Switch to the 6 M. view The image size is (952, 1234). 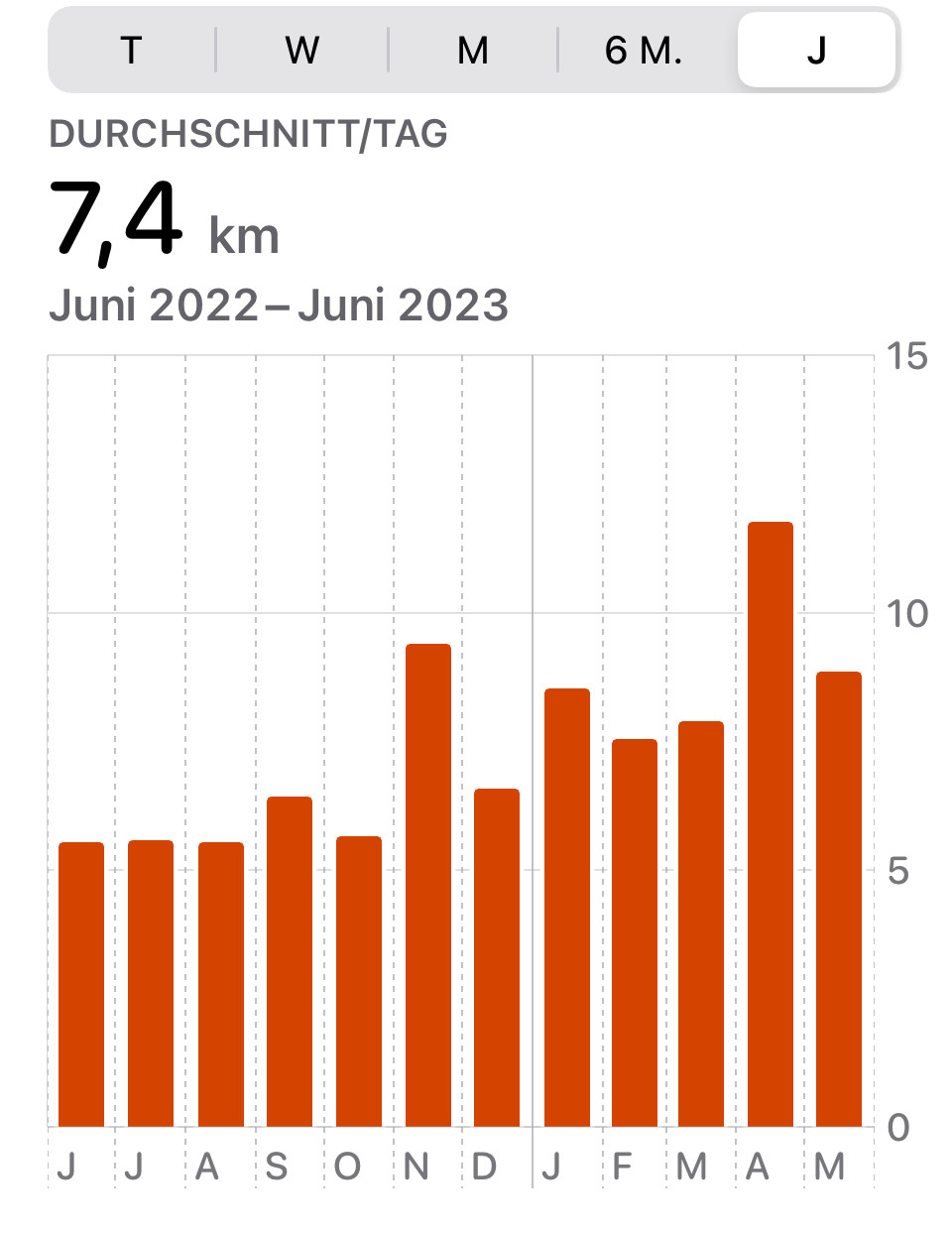[644, 50]
